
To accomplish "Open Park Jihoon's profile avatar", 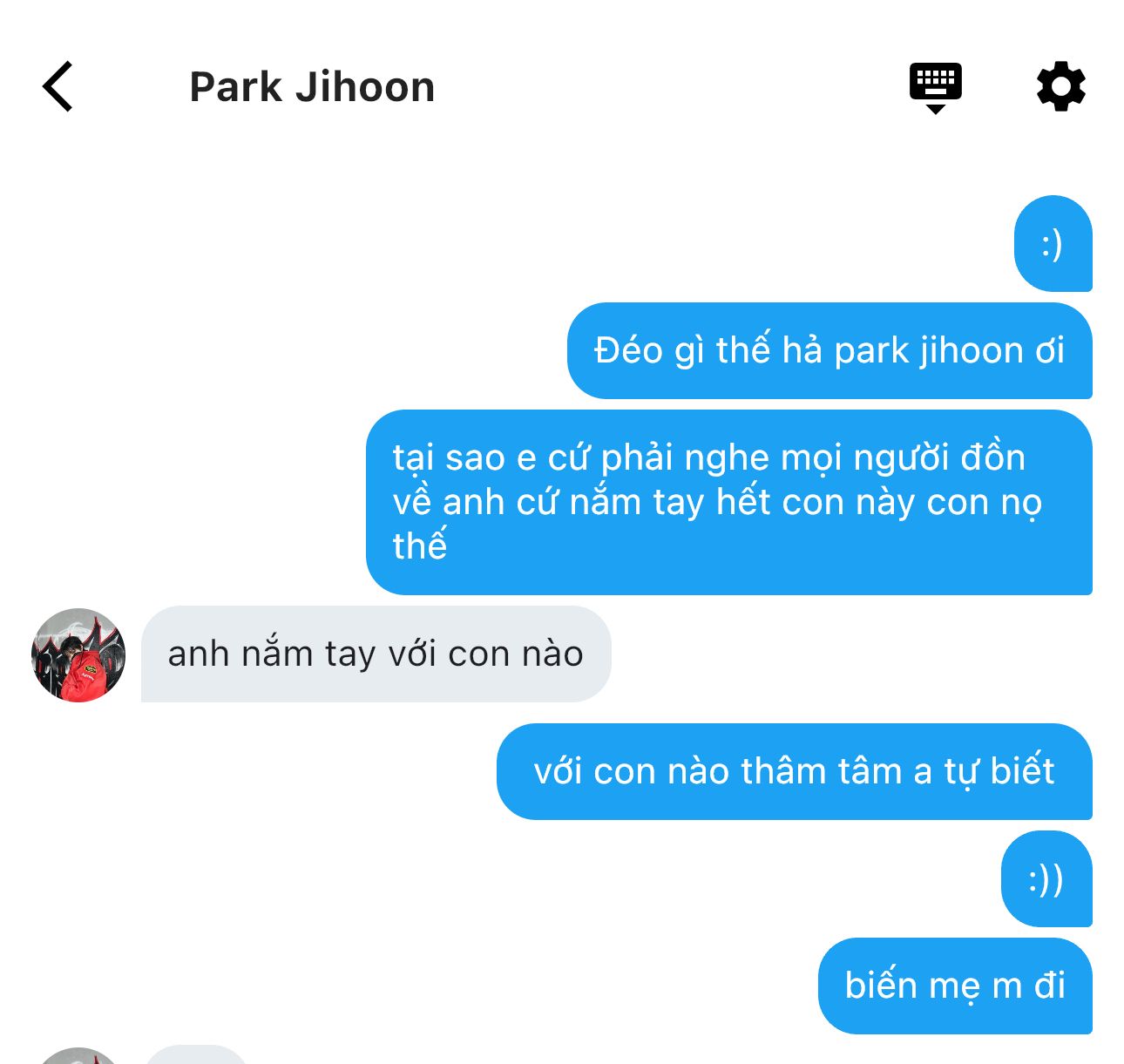I will pyautogui.click(x=78, y=655).
